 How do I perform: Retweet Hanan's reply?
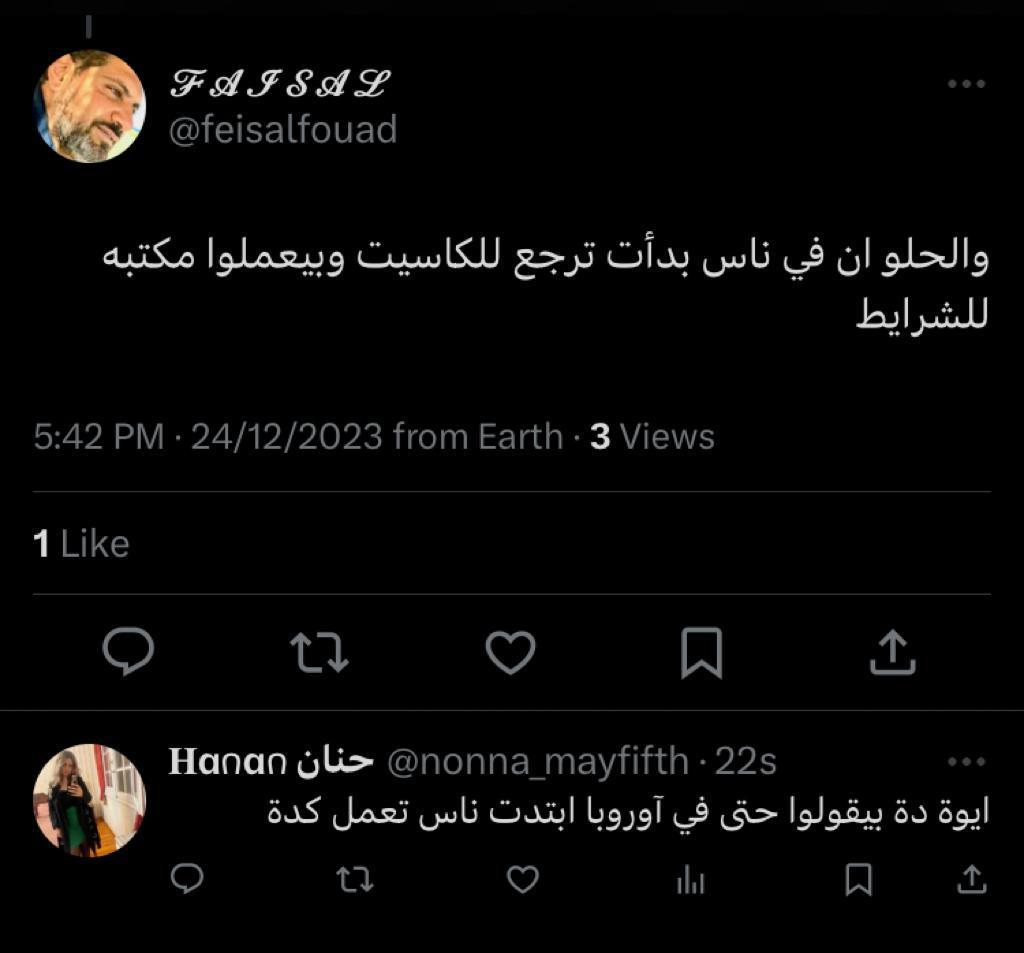(353, 879)
